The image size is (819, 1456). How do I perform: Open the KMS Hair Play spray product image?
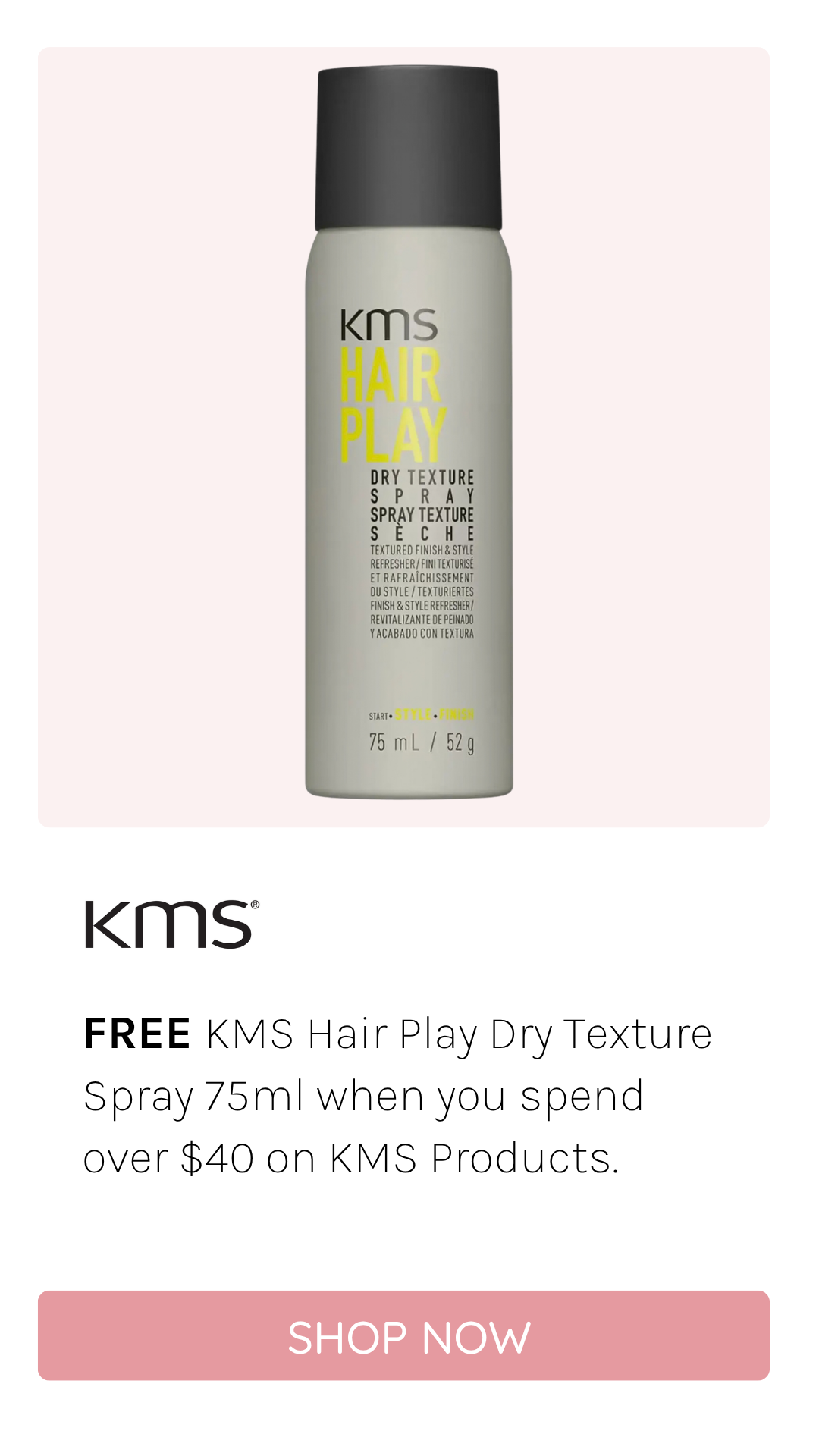coord(403,437)
